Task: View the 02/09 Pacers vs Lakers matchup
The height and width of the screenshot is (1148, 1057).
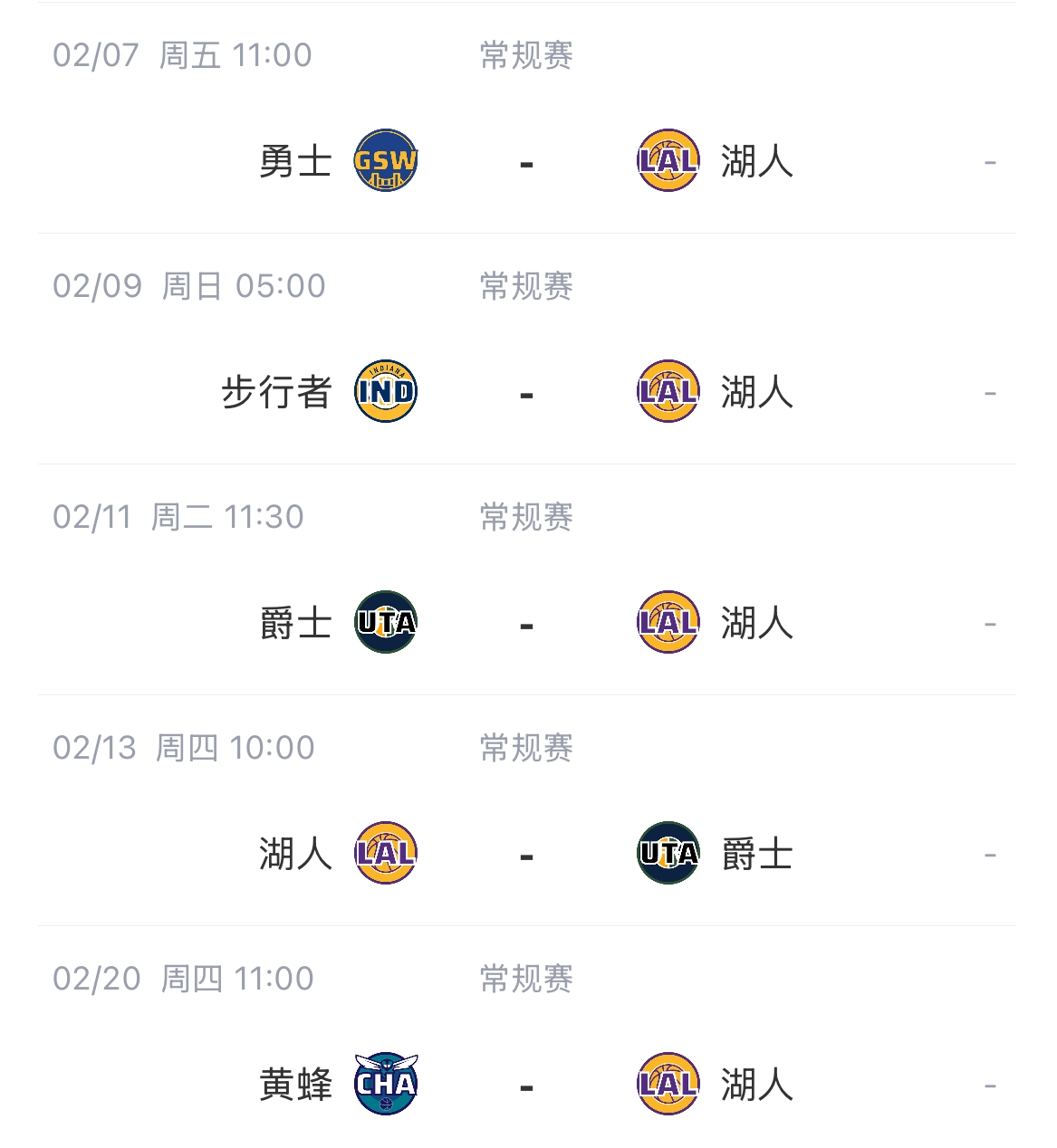Action: coord(526,392)
